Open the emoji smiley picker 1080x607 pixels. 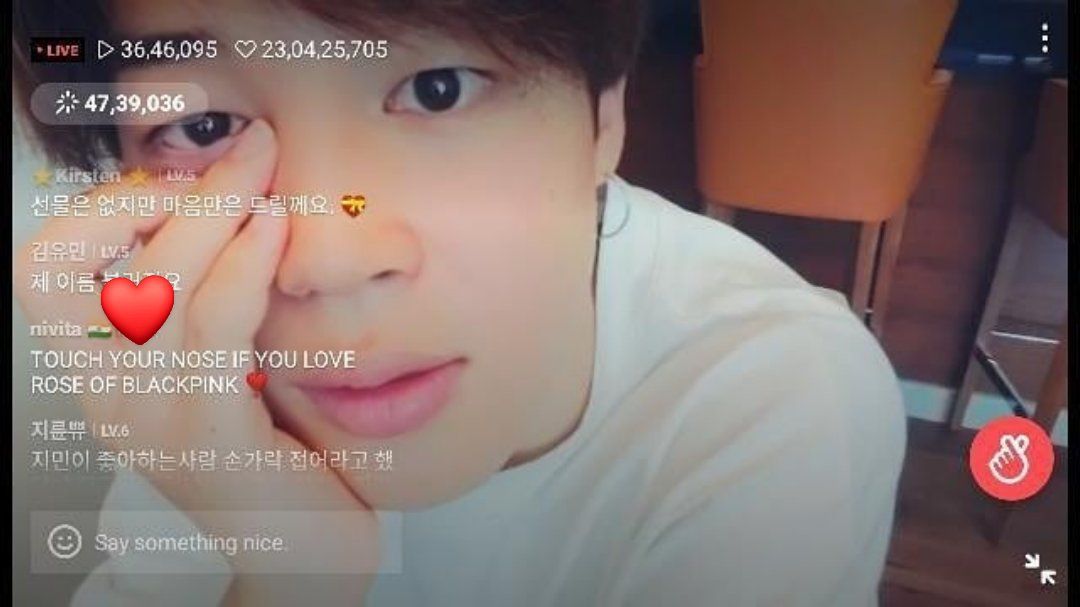[x=65, y=542]
